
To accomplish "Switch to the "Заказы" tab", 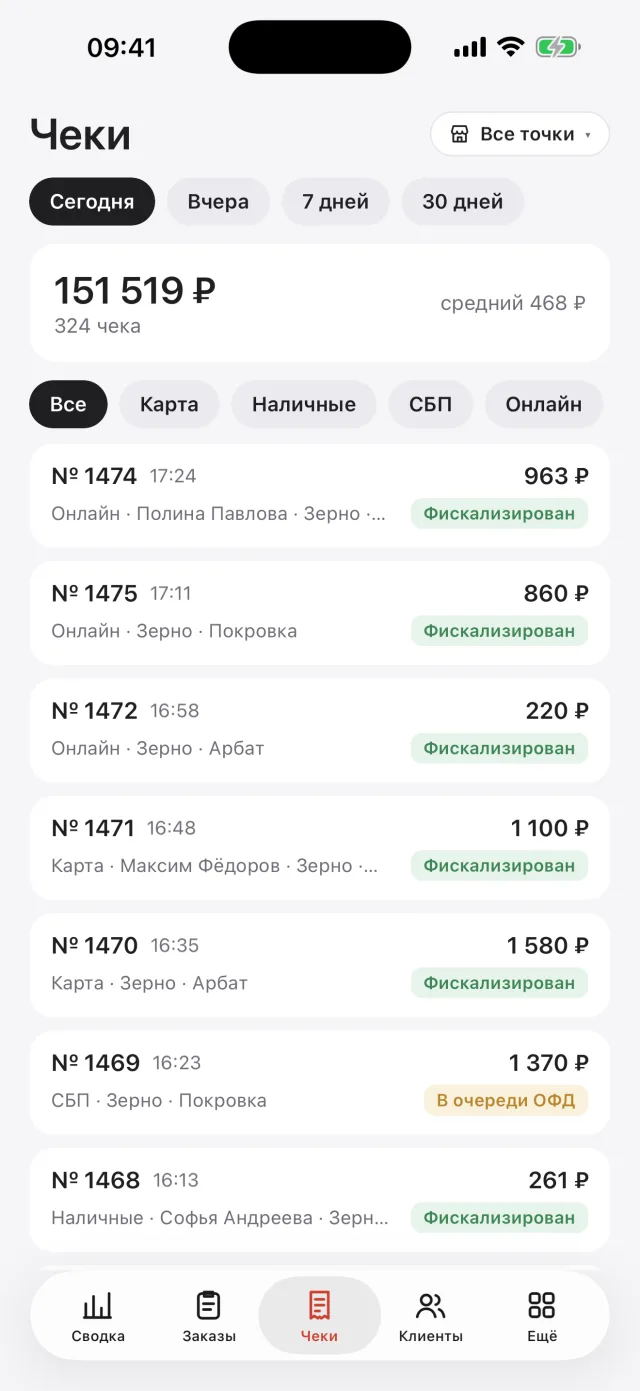I will (x=209, y=1316).
